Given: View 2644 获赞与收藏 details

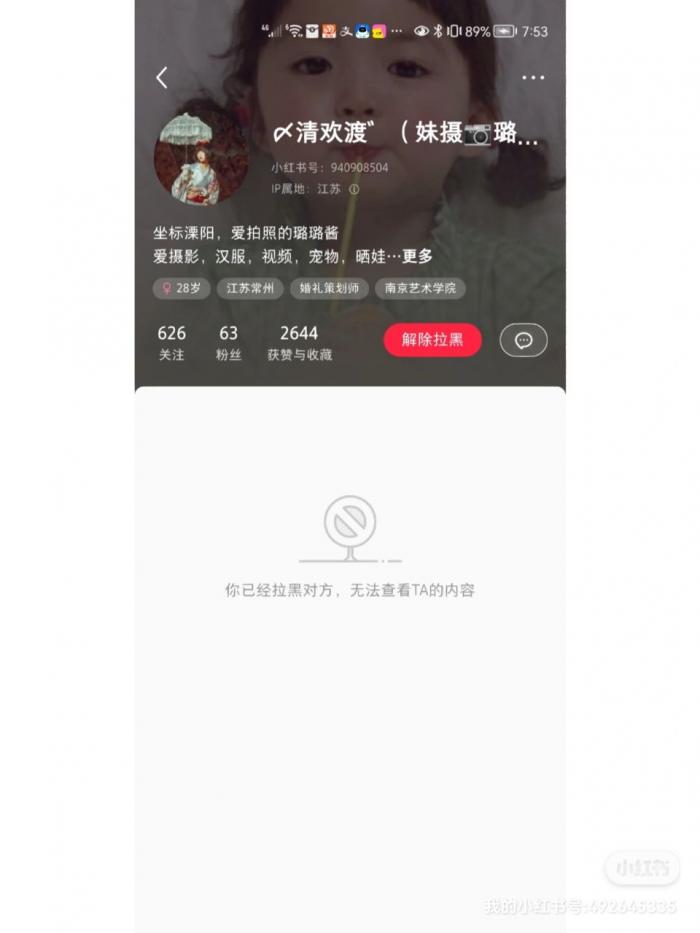Looking at the screenshot, I should tap(299, 342).
